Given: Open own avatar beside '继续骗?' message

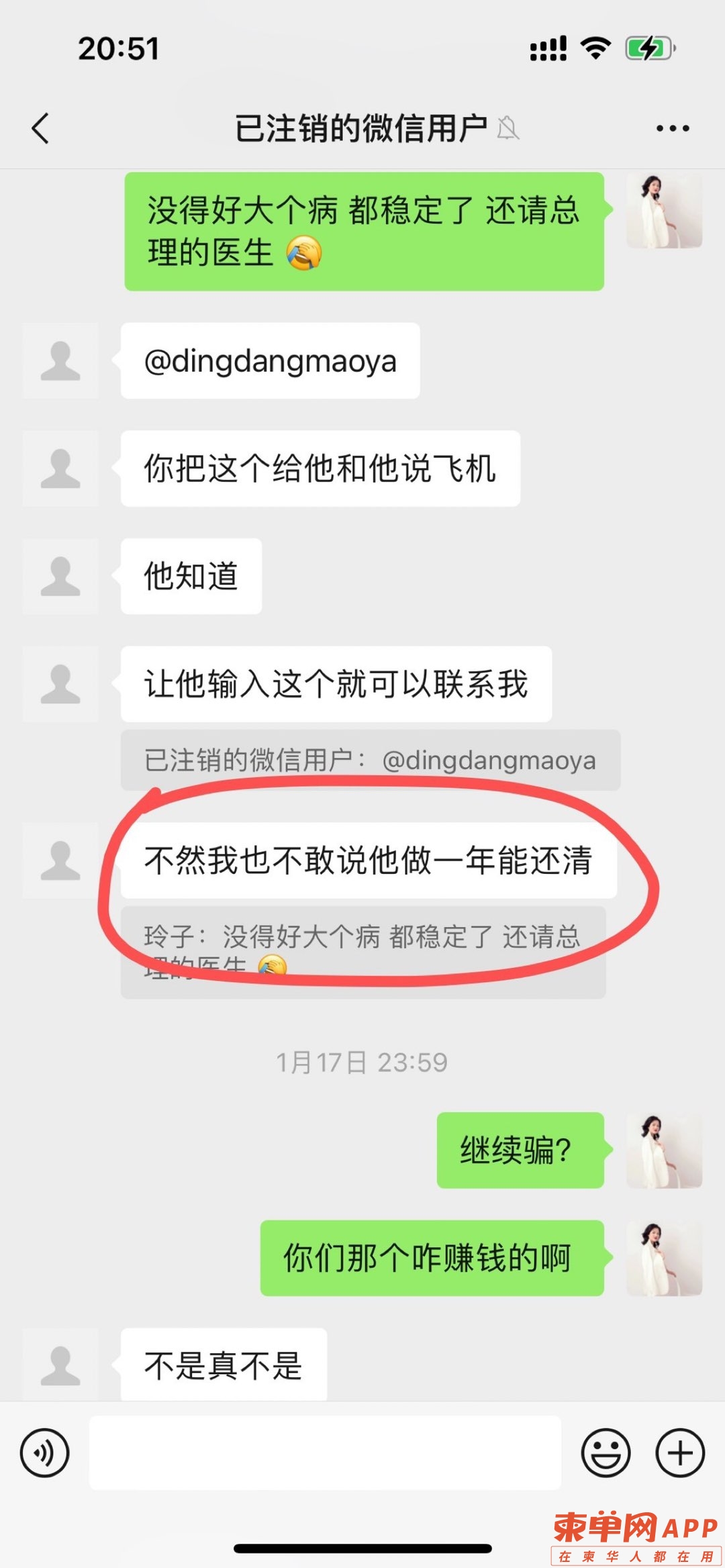Looking at the screenshot, I should pyautogui.click(x=664, y=1150).
